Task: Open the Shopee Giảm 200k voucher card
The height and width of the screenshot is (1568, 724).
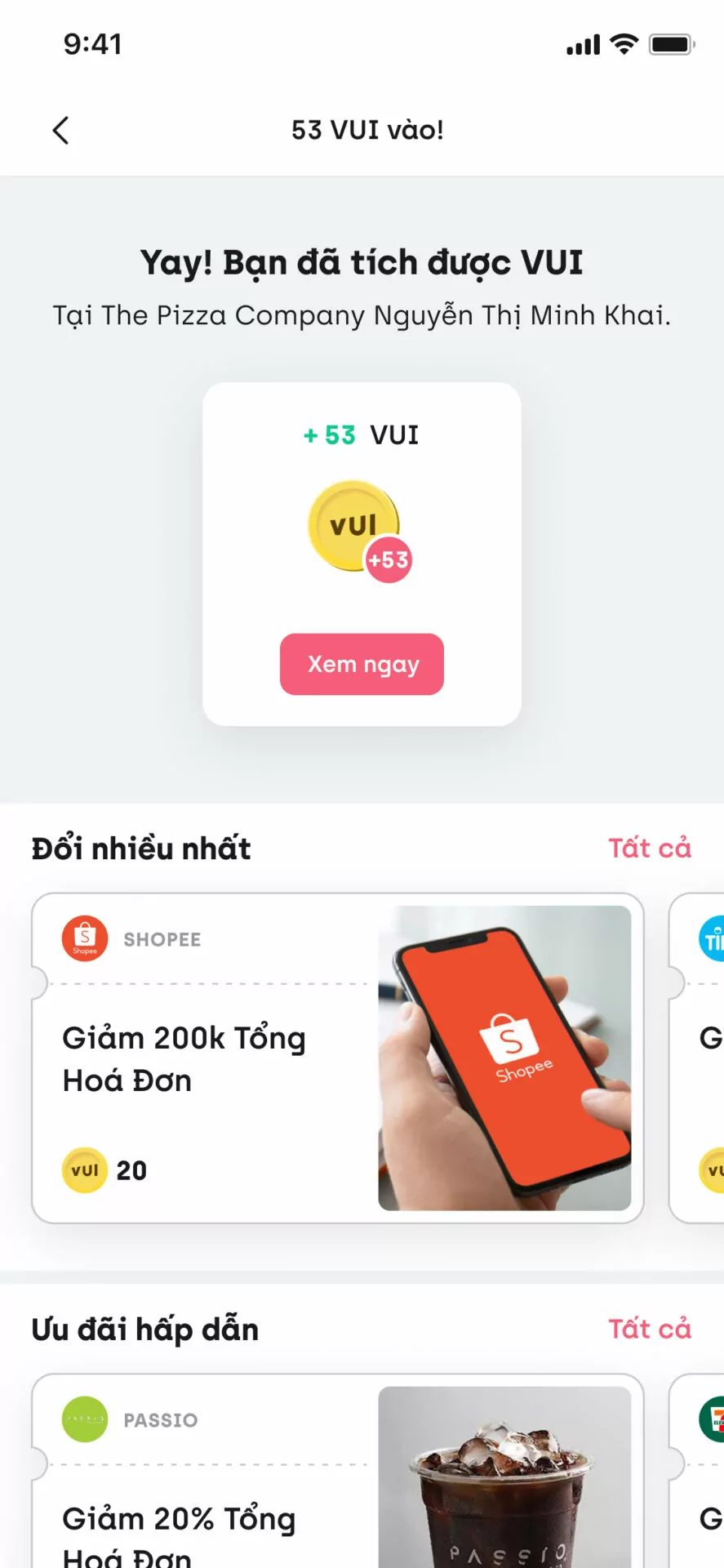Action: pos(337,1058)
